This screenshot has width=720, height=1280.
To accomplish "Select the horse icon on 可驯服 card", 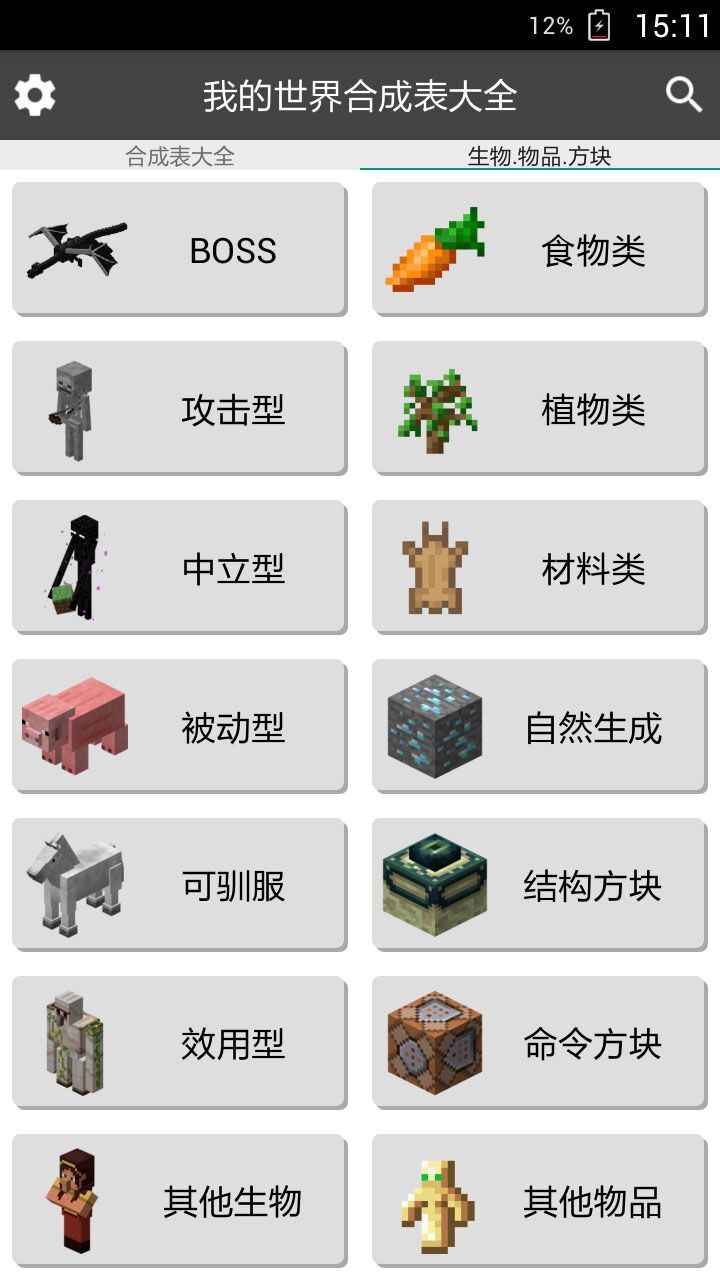I will tap(75, 883).
